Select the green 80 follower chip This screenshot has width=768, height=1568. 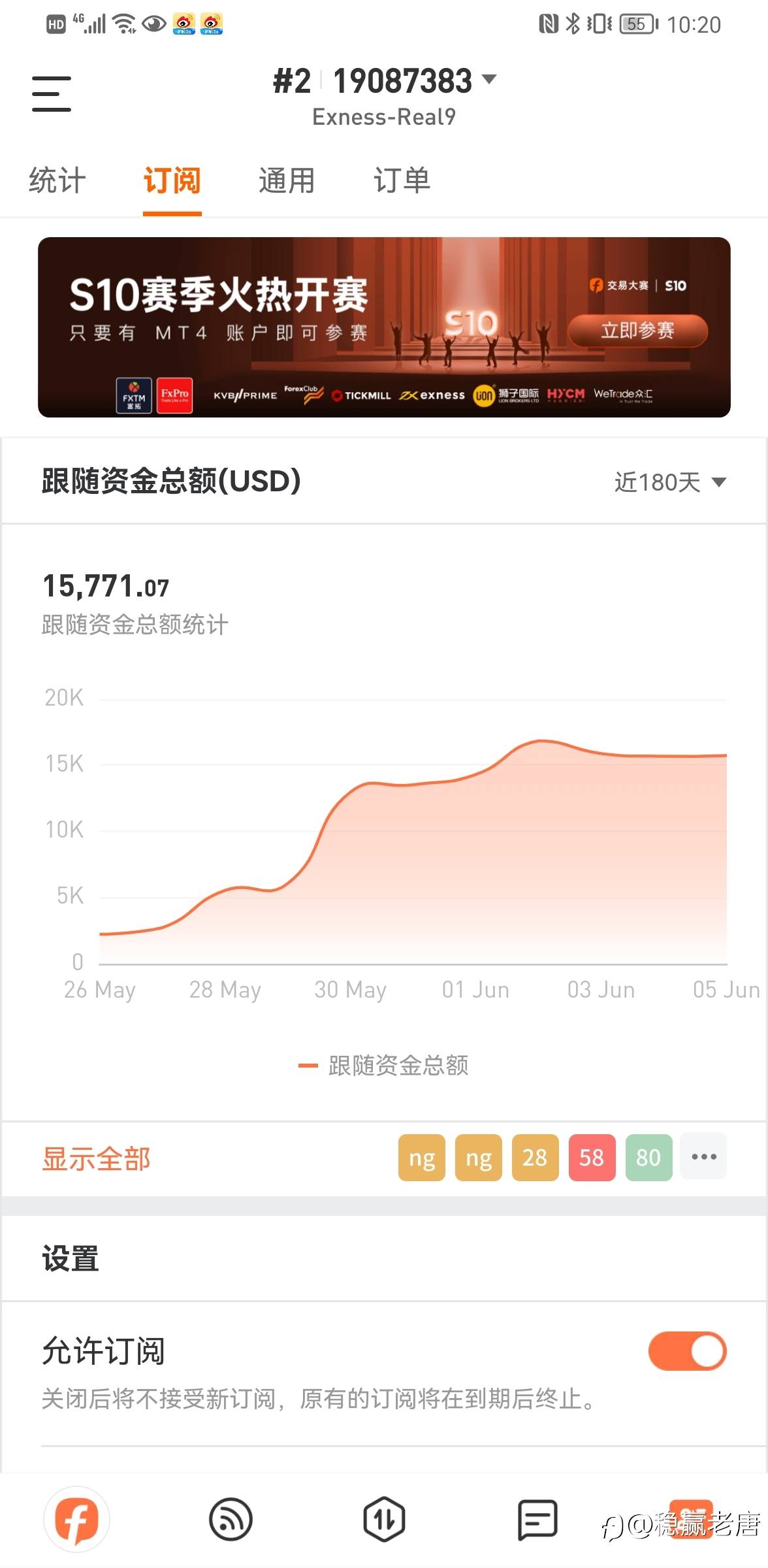tap(648, 1157)
